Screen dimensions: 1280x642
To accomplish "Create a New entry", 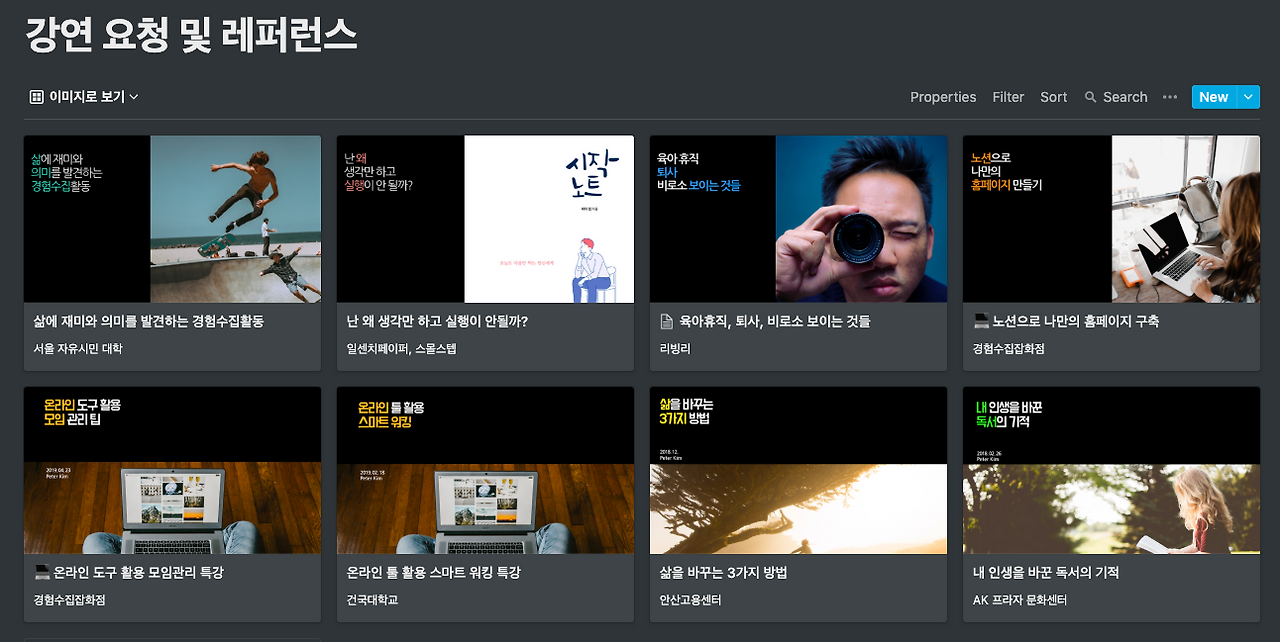I will click(x=1214, y=97).
